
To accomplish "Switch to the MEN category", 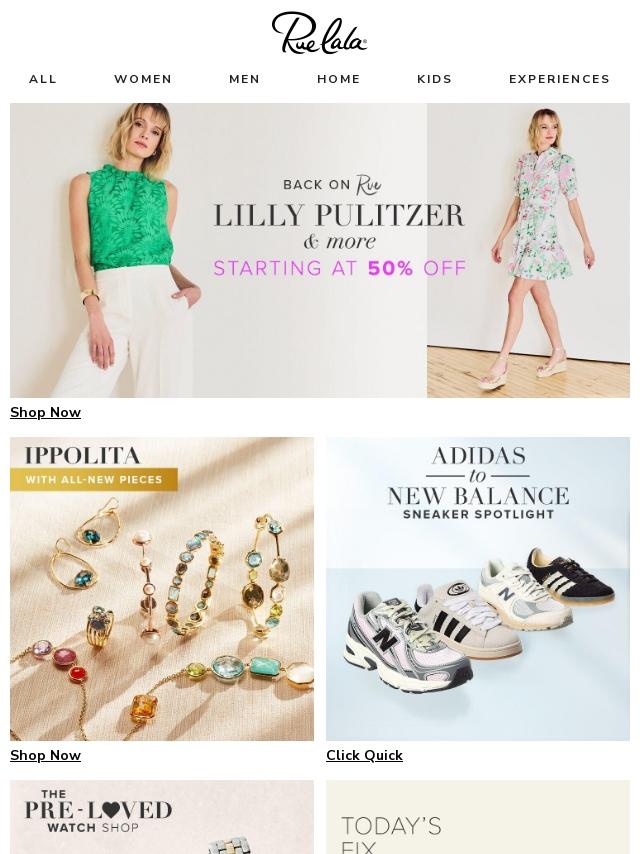I will [244, 79].
